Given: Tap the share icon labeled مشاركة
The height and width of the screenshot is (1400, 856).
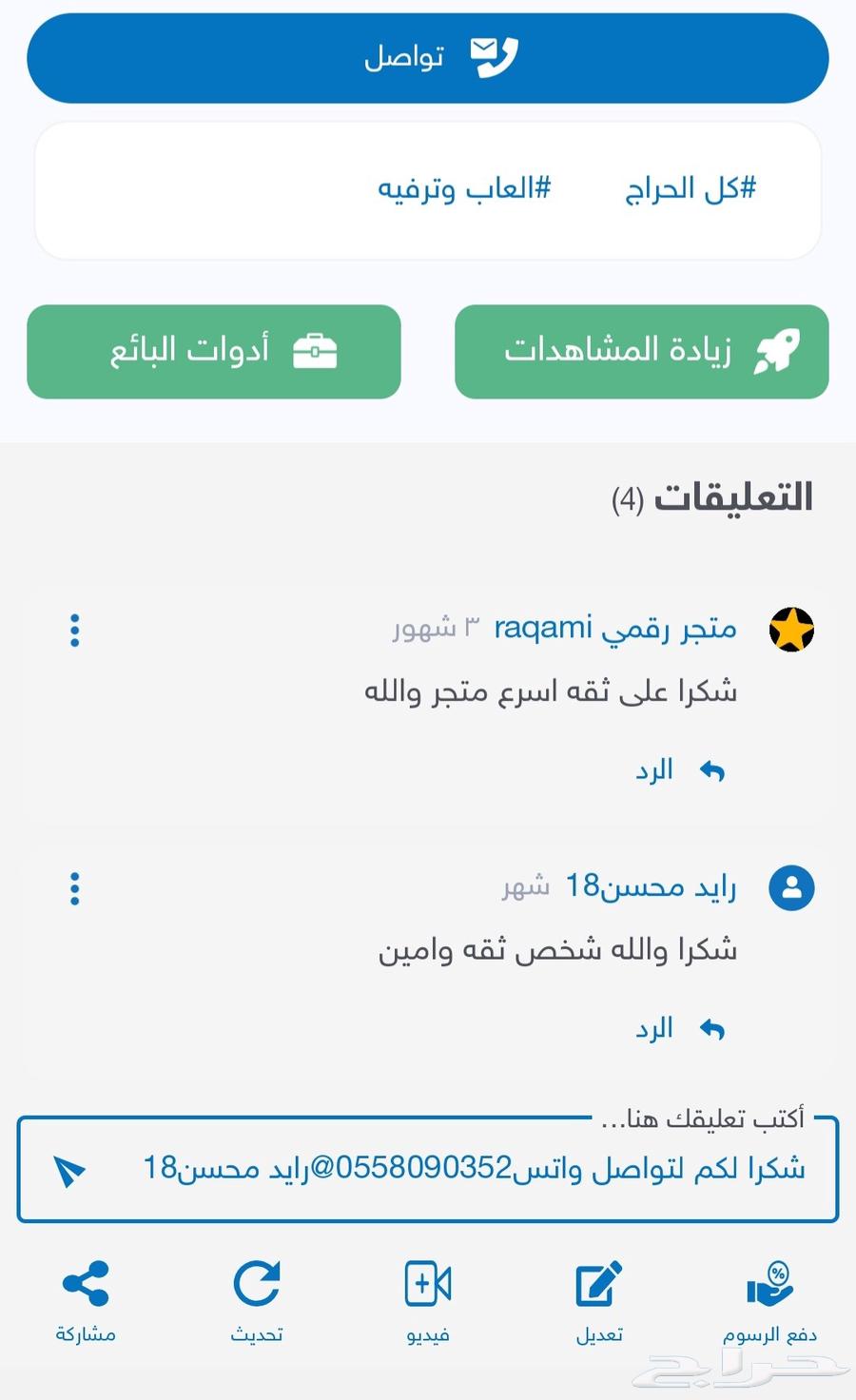Looking at the screenshot, I should pos(86,1282).
